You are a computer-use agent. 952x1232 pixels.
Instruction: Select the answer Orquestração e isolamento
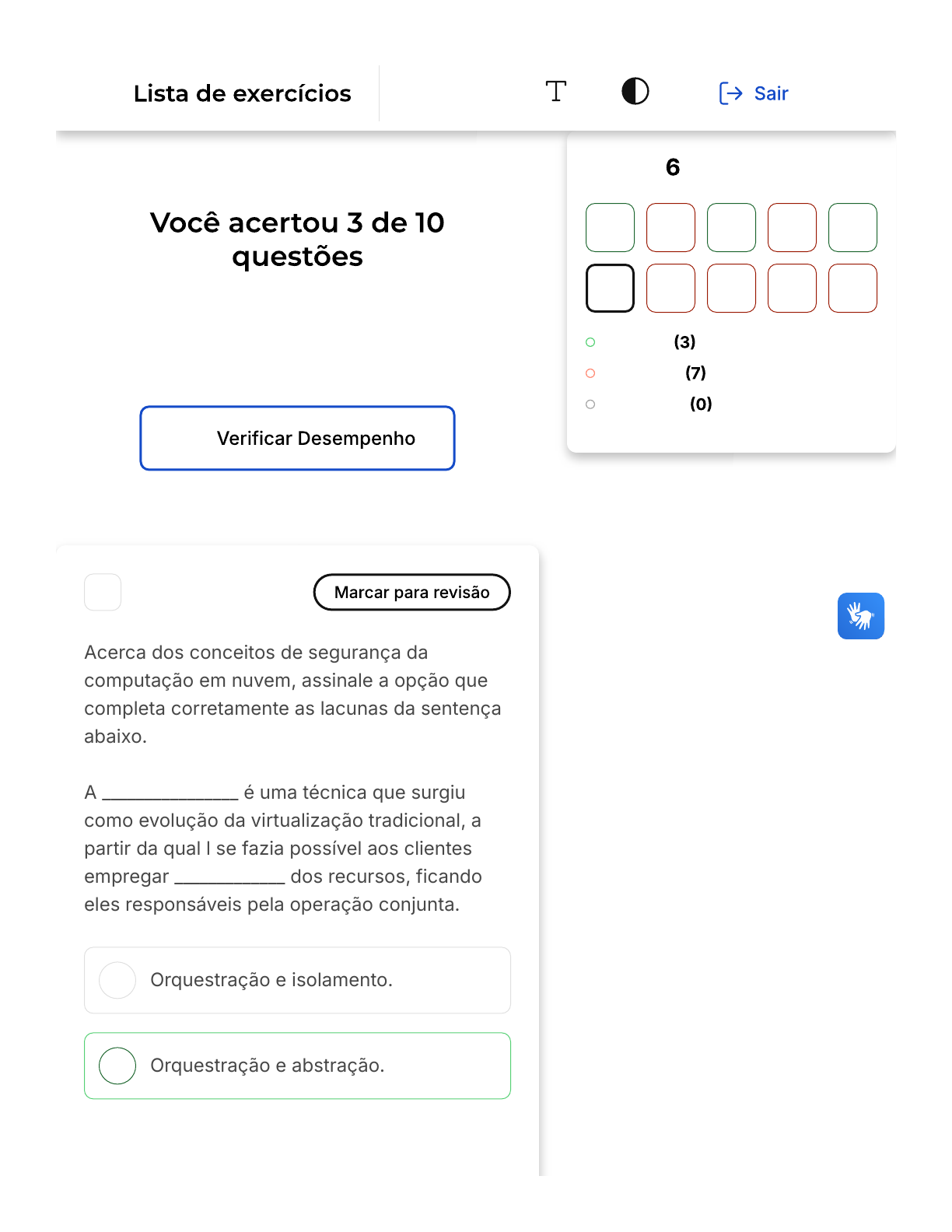(x=297, y=980)
